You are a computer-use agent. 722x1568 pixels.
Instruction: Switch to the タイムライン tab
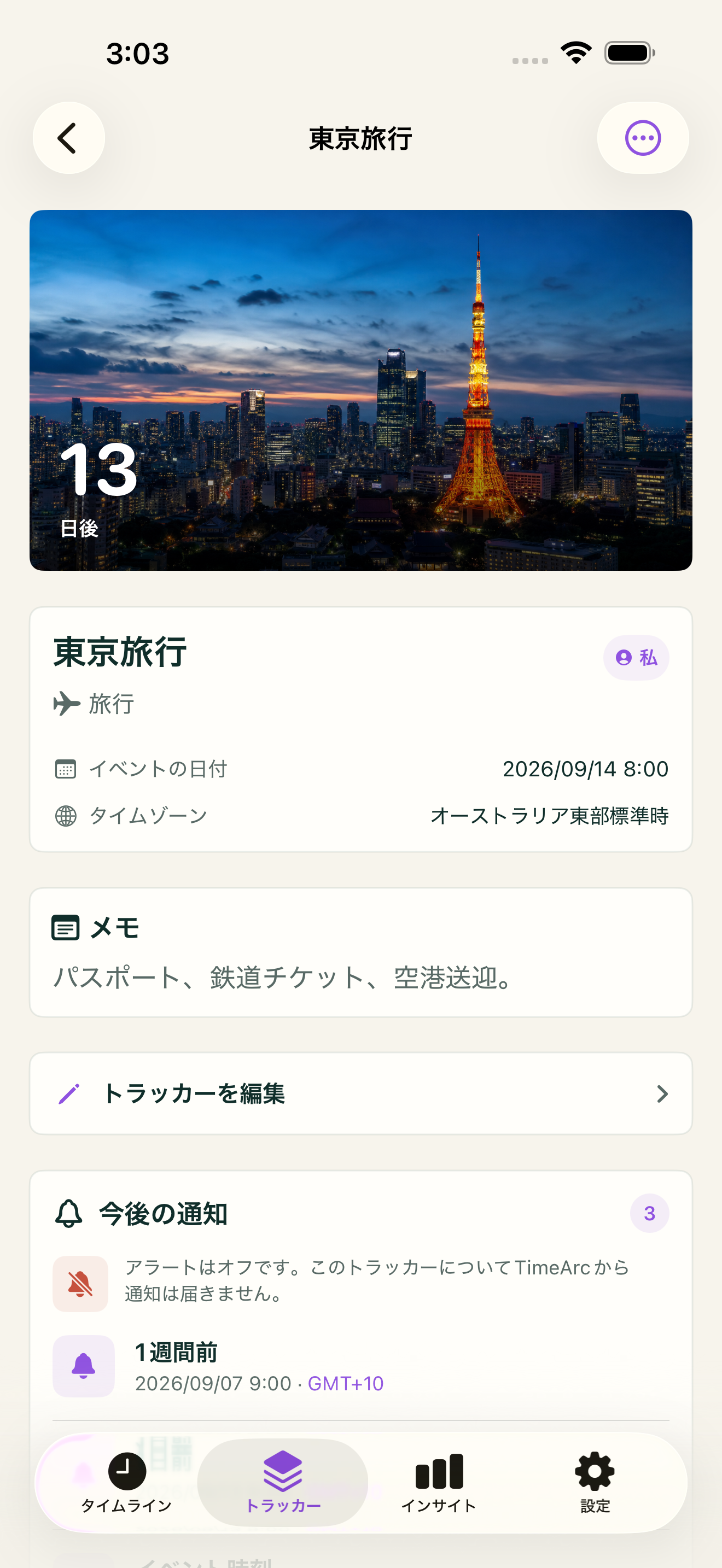coord(127,1483)
